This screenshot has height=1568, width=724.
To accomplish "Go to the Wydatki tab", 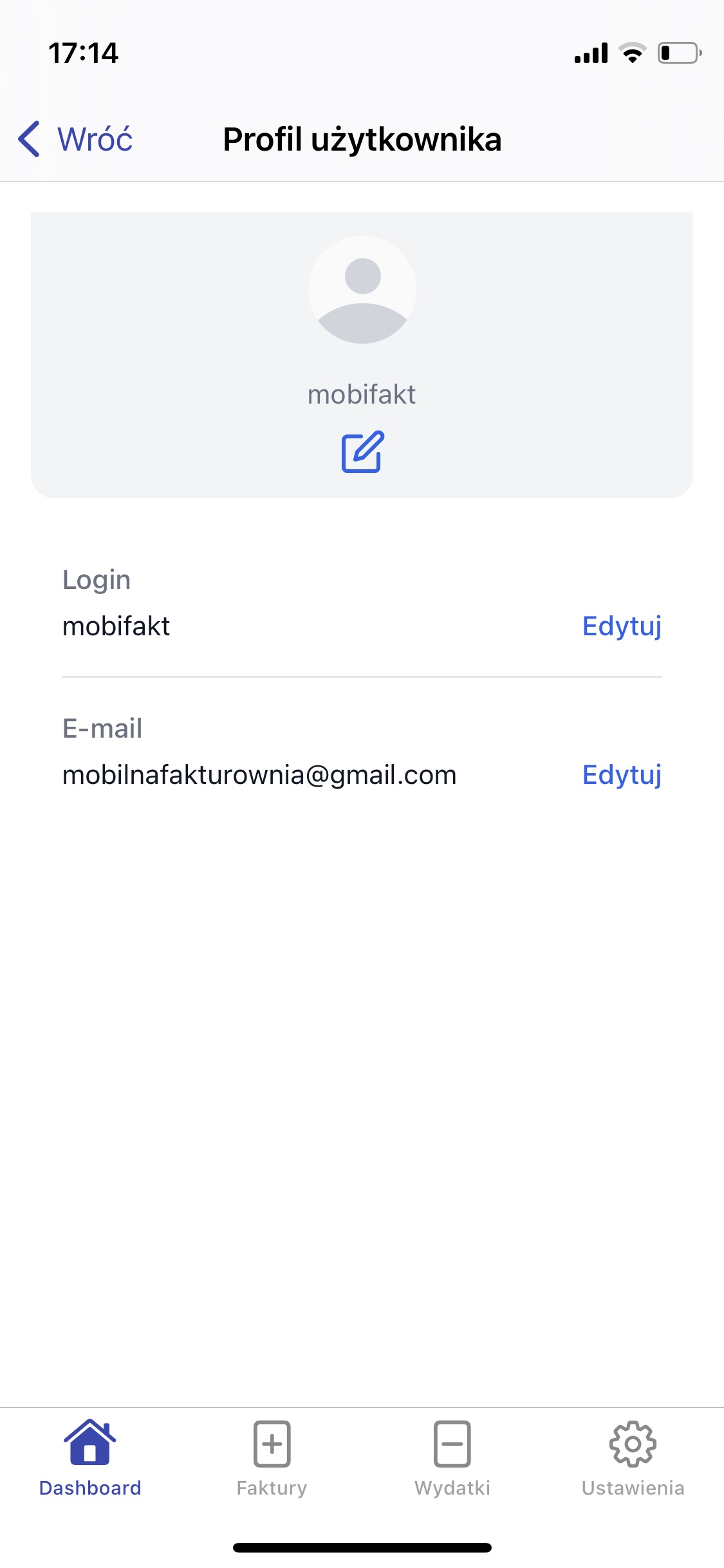I will click(452, 1459).
